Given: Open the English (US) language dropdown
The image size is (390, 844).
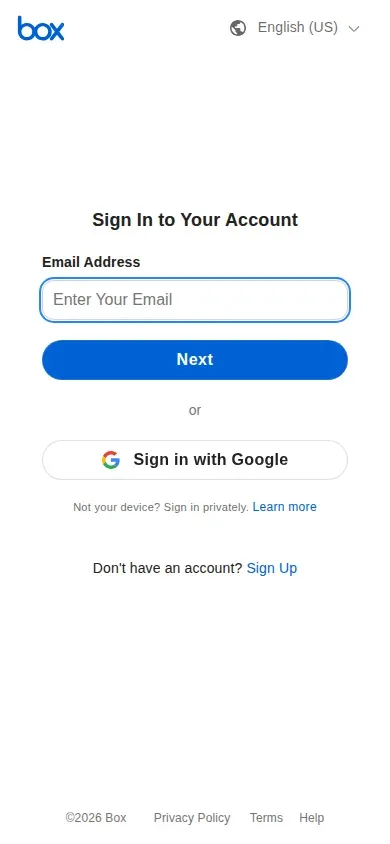Looking at the screenshot, I should pos(294,27).
